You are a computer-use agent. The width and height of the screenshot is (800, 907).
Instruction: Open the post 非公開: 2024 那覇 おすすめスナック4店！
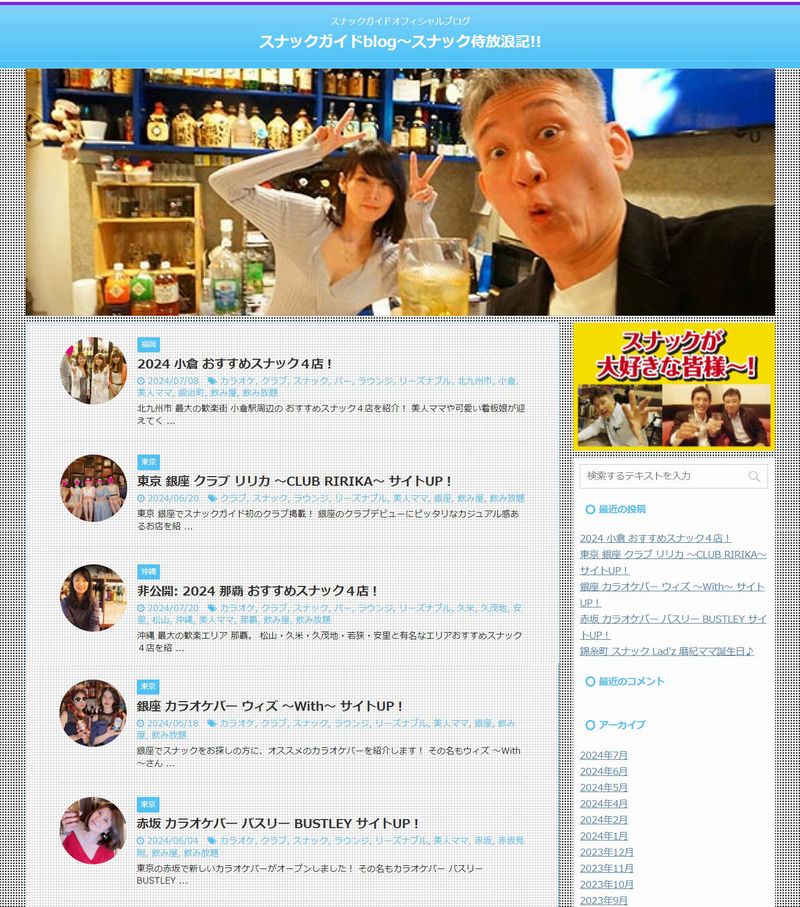(x=258, y=590)
